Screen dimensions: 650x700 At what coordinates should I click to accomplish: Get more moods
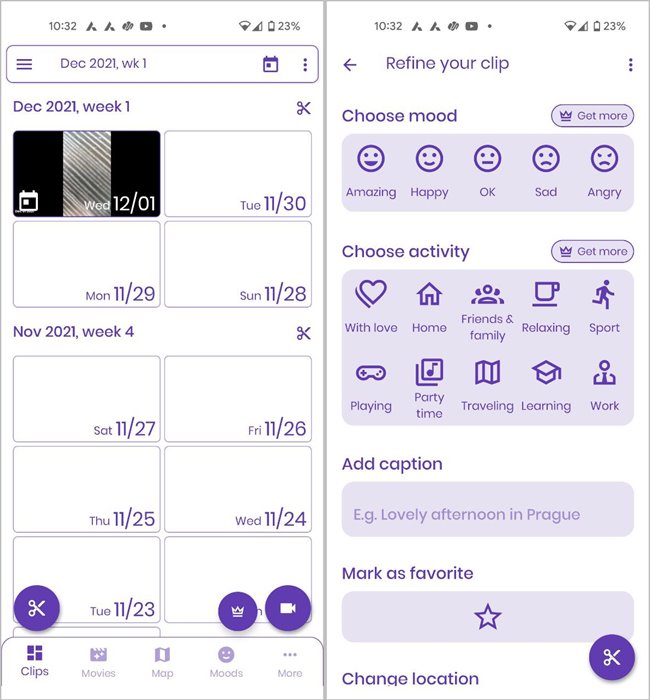click(x=592, y=116)
